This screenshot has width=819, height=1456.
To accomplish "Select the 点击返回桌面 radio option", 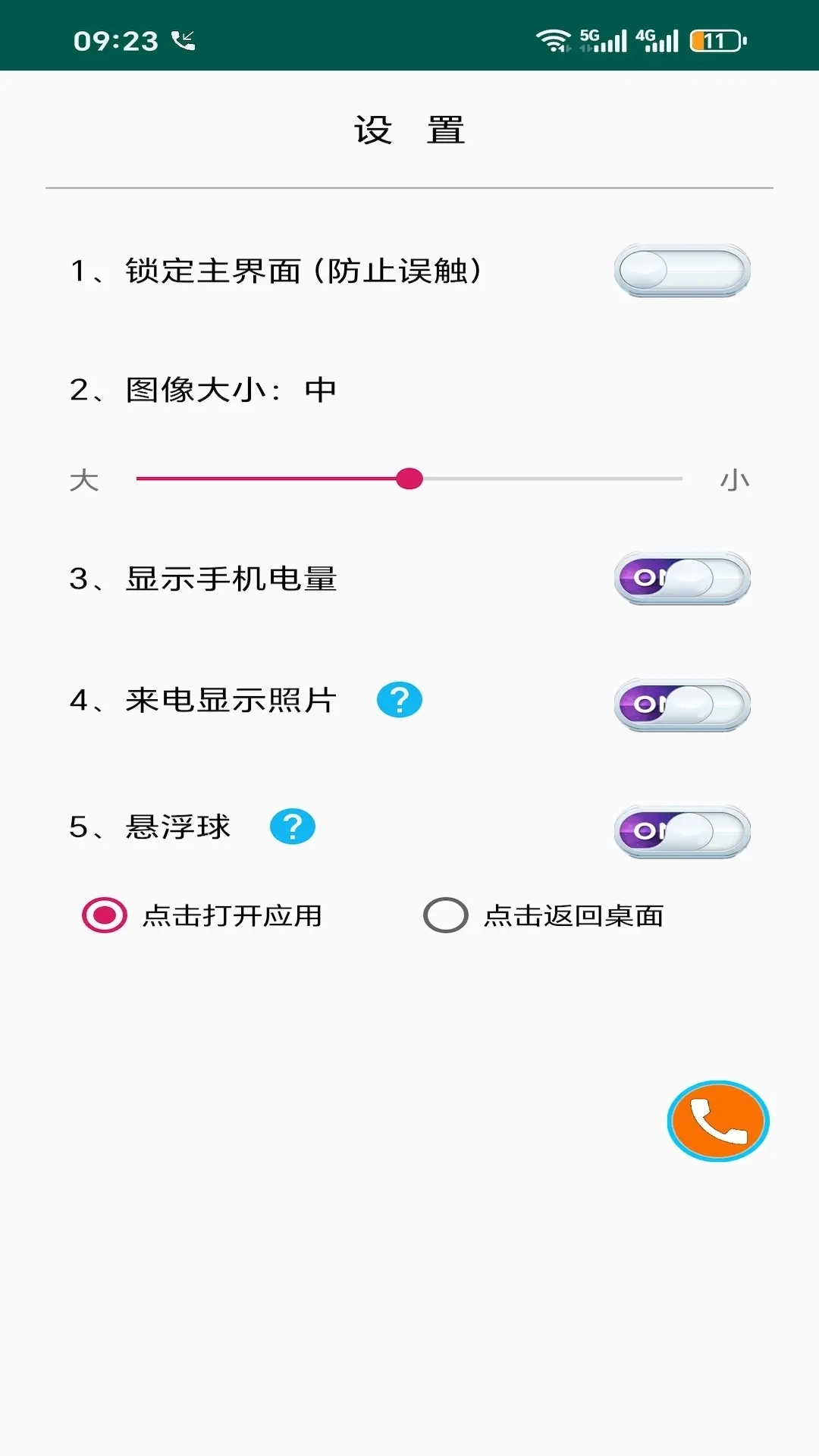I will coord(445,915).
